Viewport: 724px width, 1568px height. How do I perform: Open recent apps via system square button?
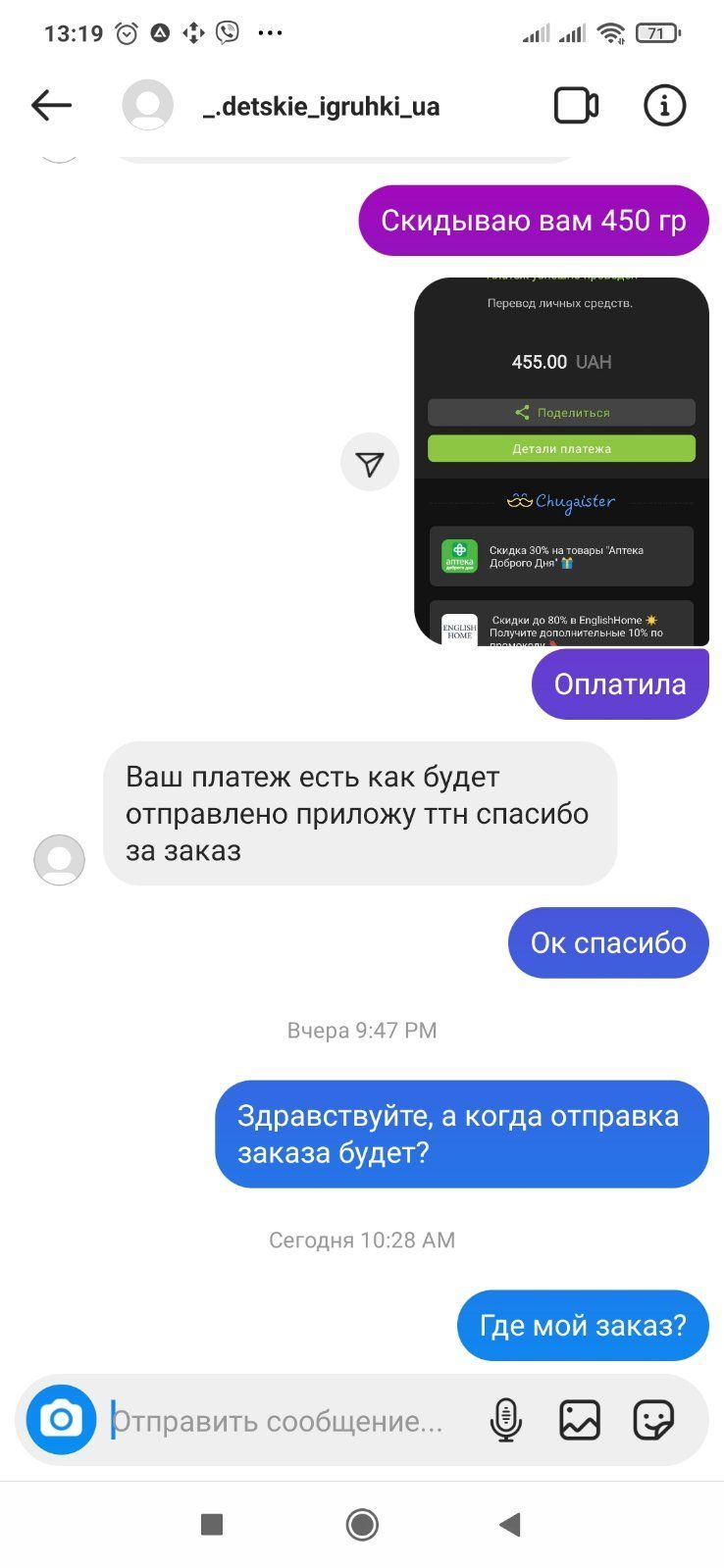coord(212,1524)
